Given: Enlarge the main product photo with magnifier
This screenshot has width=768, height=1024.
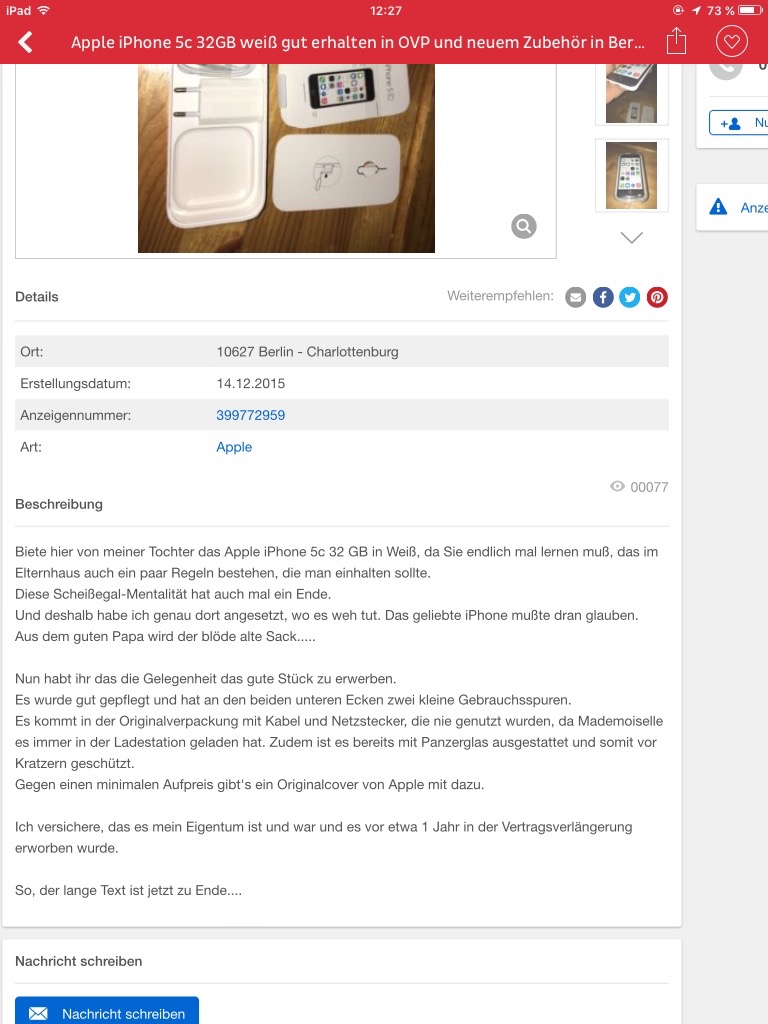Looking at the screenshot, I should pos(524,227).
